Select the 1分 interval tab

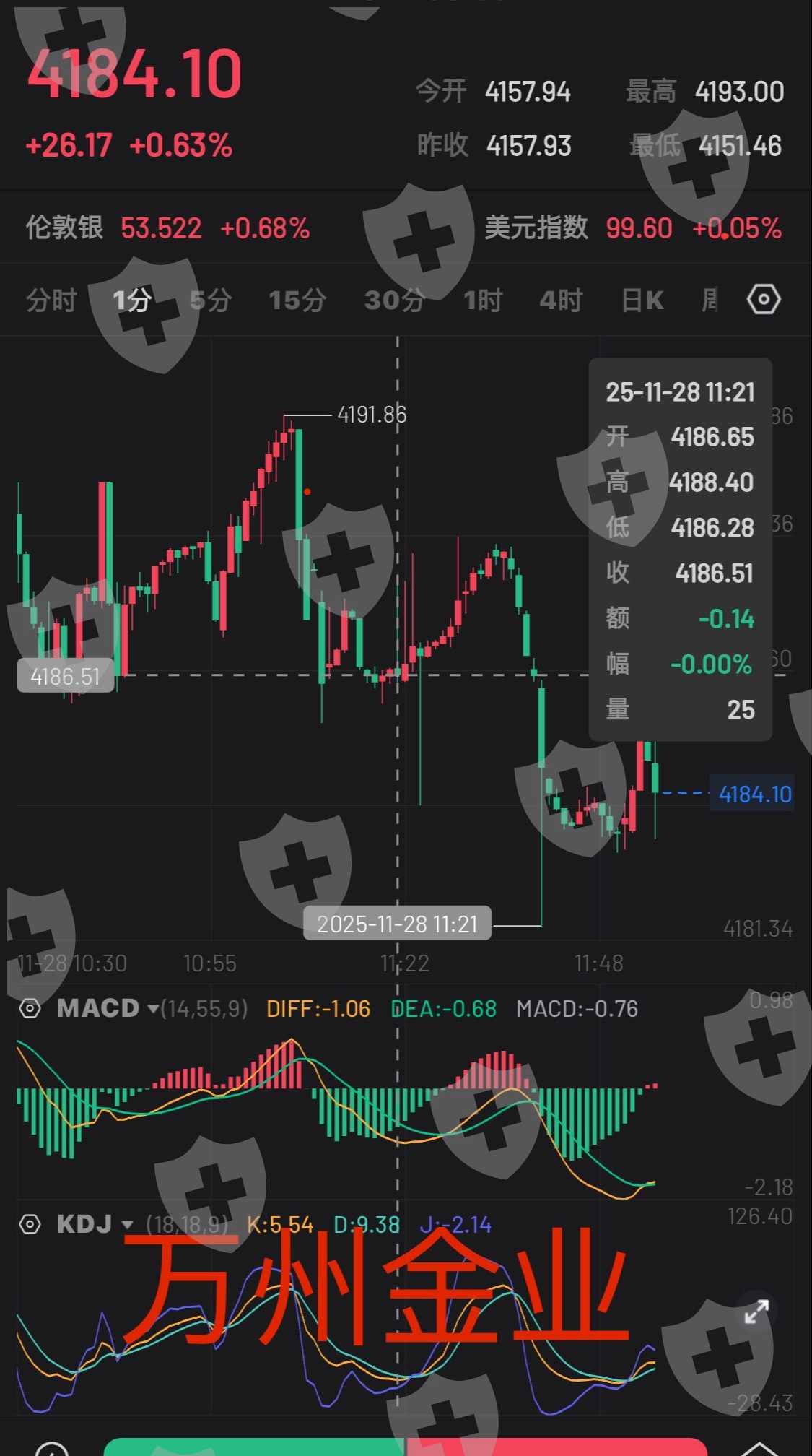(132, 300)
